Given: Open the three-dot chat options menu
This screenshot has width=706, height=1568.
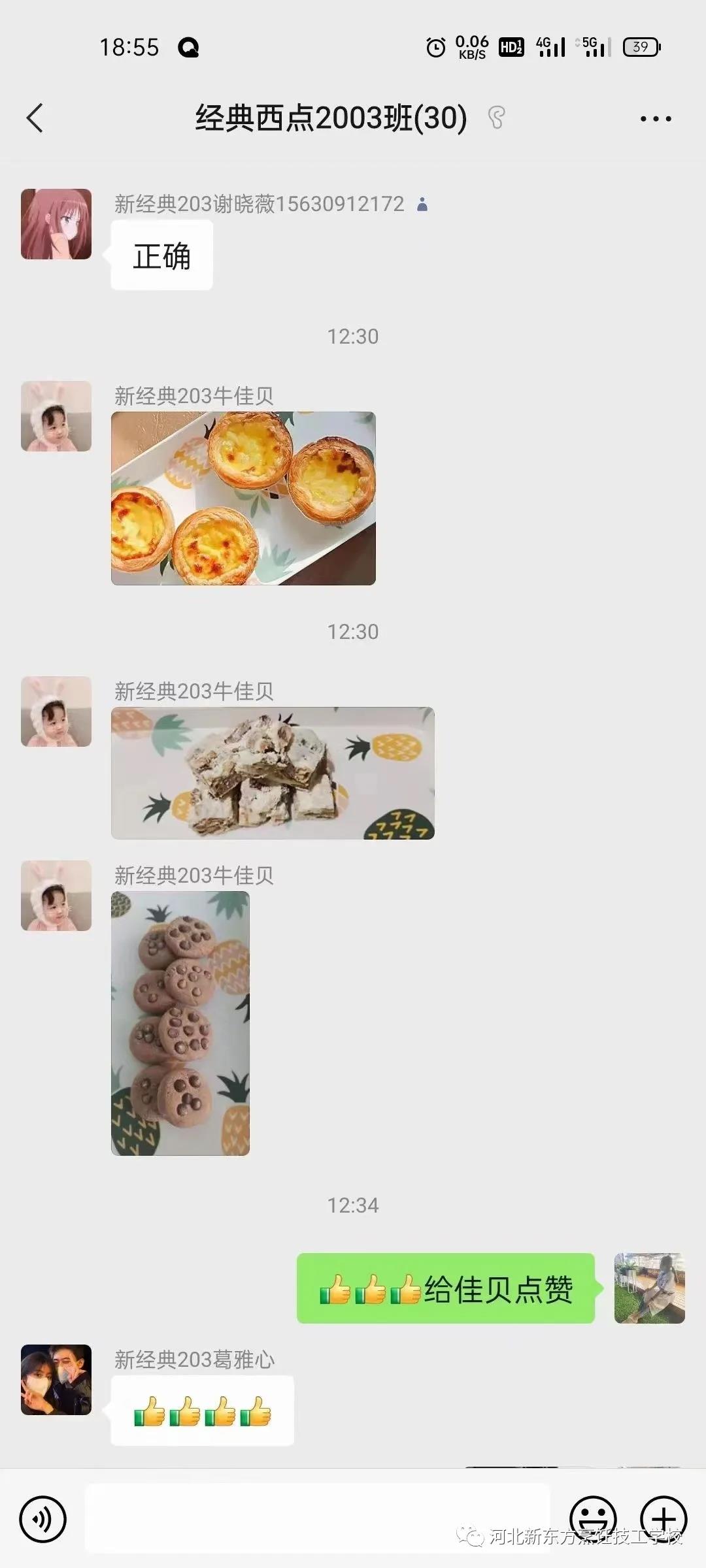Looking at the screenshot, I should tap(656, 118).
